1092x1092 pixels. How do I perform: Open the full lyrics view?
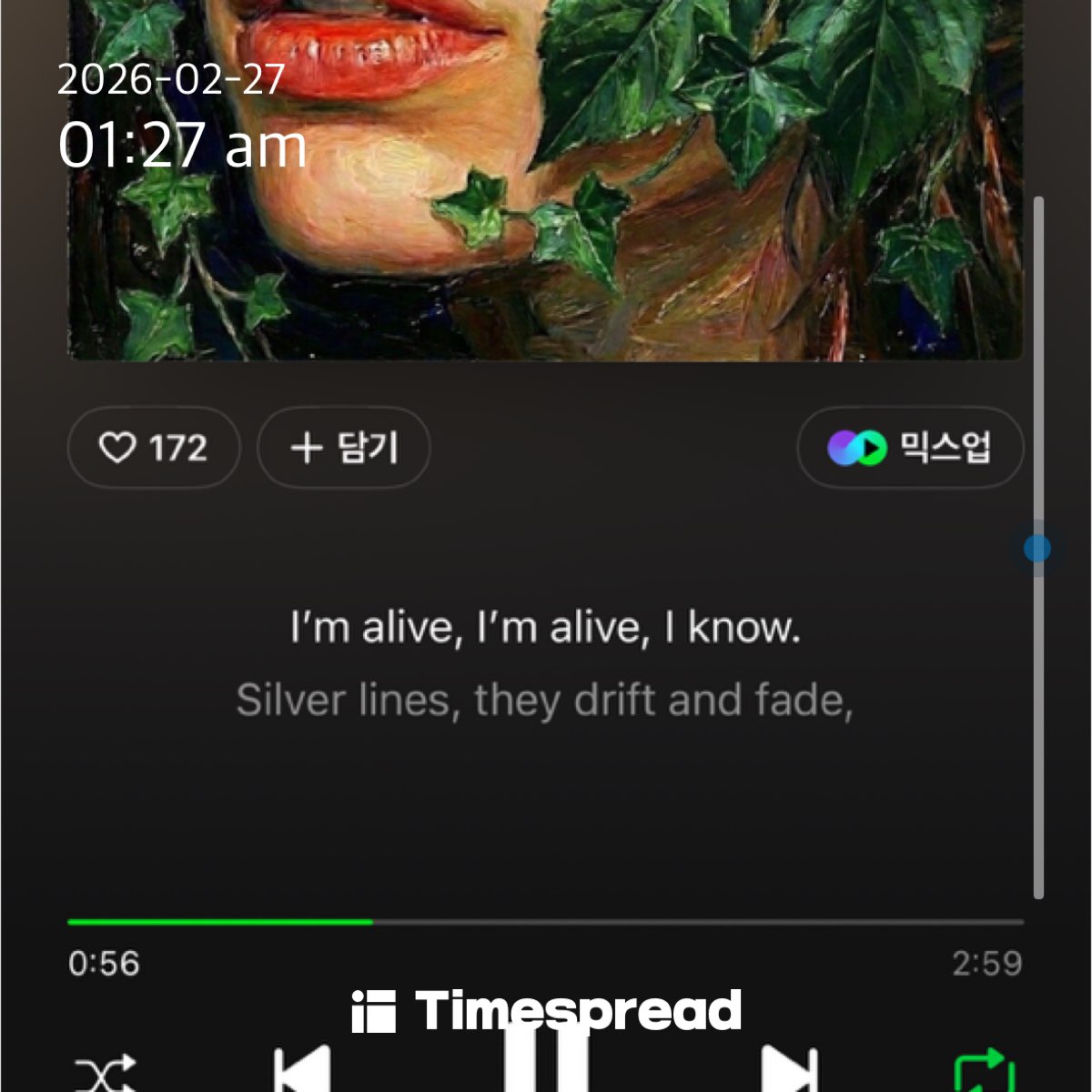click(544, 664)
